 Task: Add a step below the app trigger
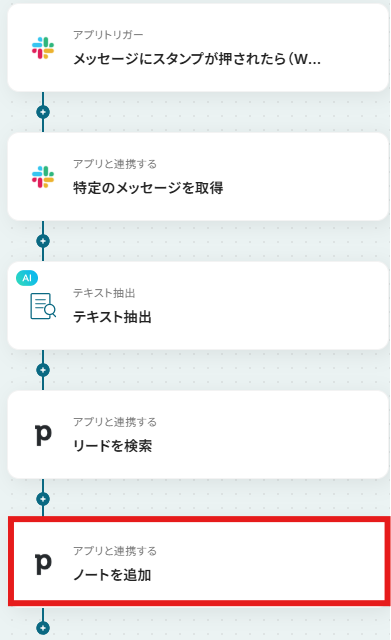coord(43,112)
